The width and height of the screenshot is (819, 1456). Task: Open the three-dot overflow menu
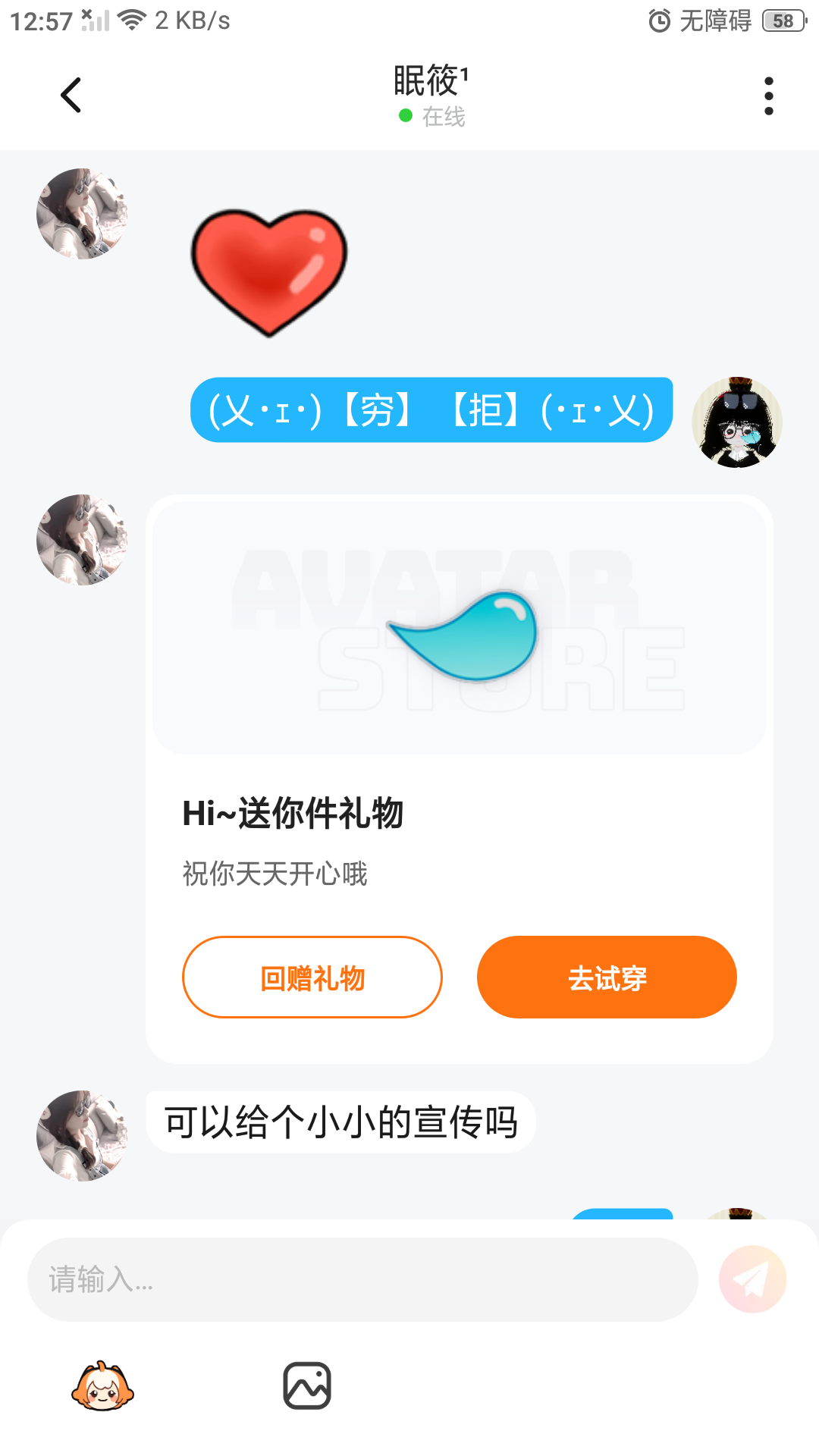[768, 96]
